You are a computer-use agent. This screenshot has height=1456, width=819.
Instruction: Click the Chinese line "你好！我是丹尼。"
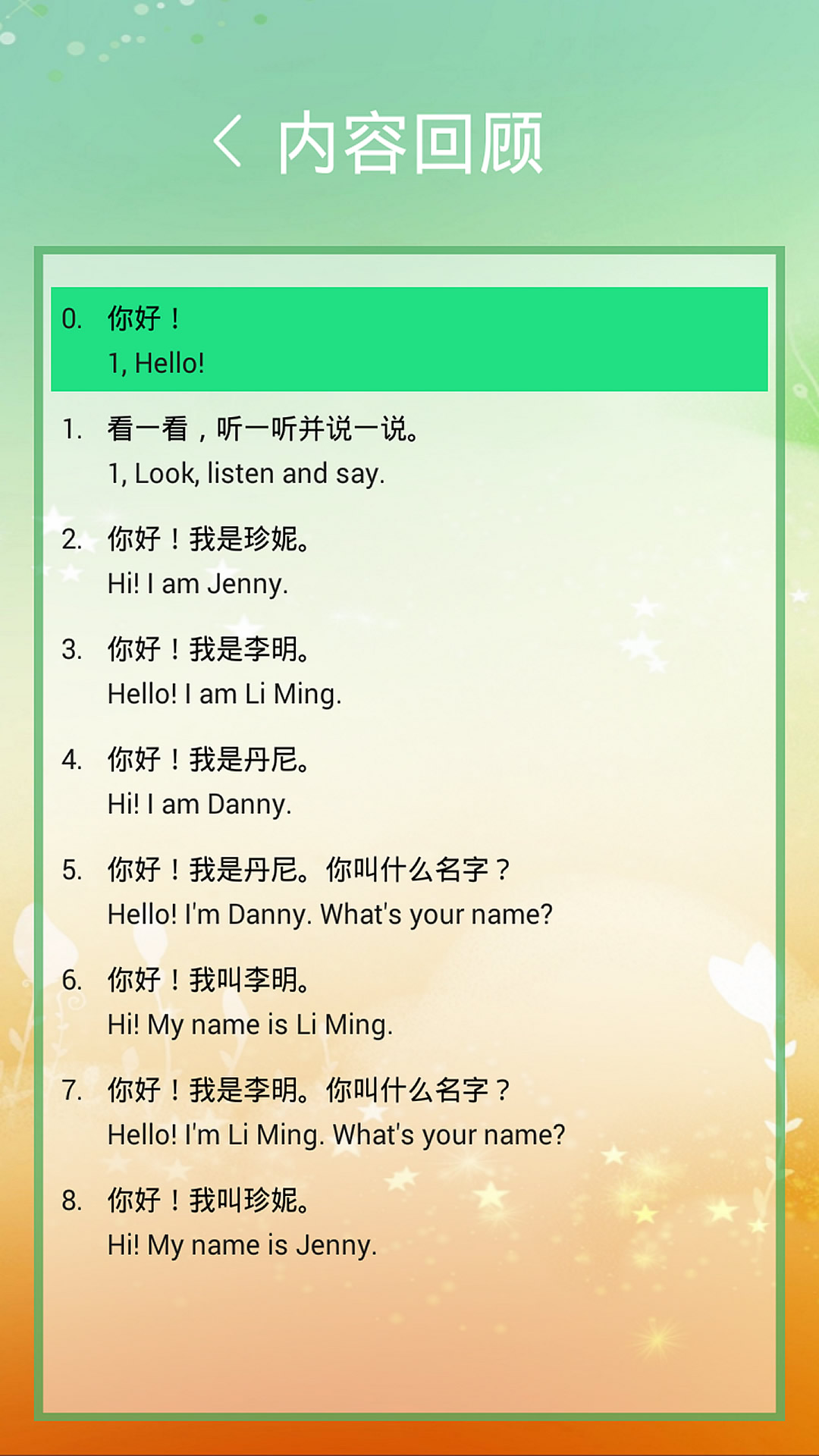point(210,761)
